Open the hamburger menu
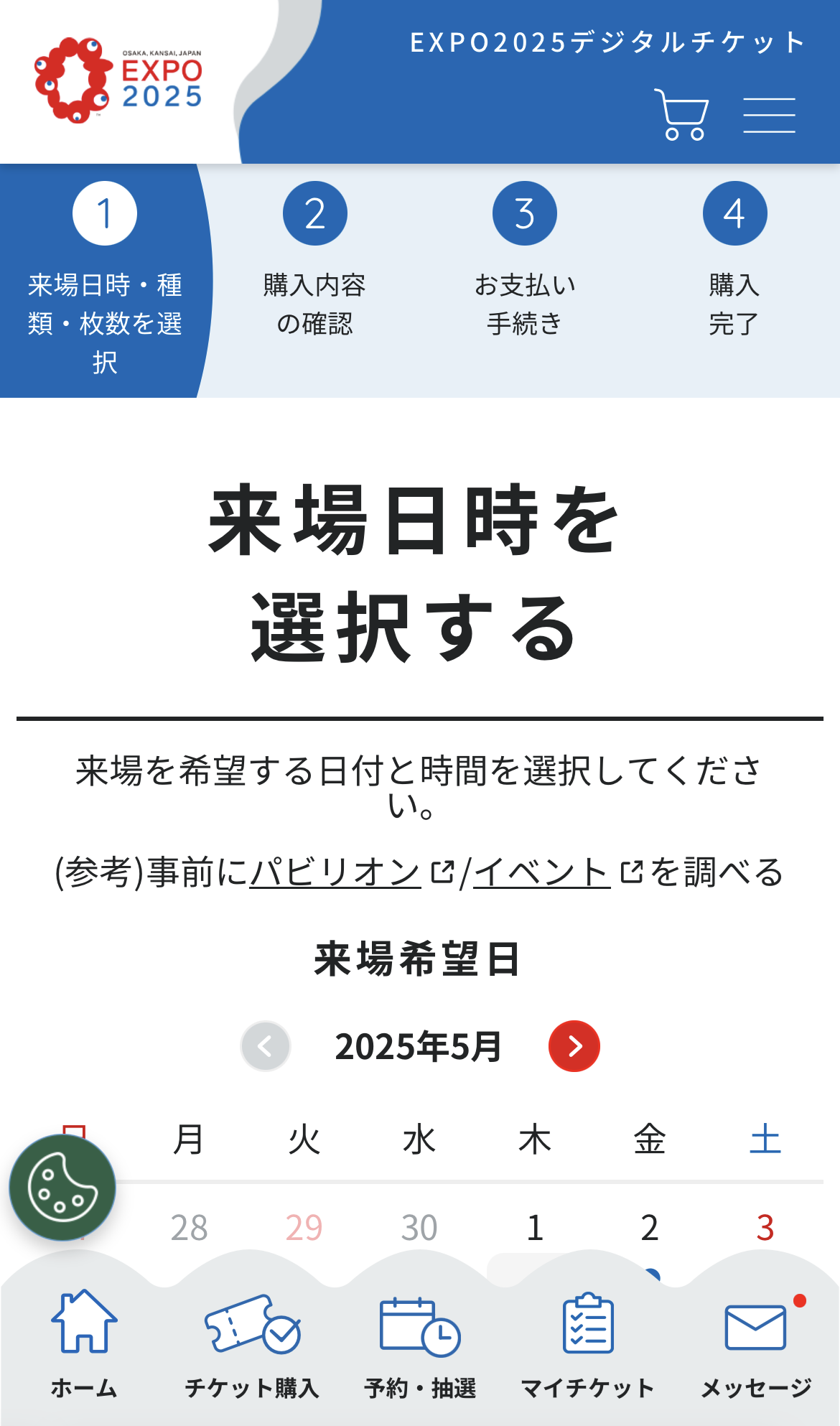This screenshot has width=840, height=1426. pyautogui.click(x=769, y=116)
